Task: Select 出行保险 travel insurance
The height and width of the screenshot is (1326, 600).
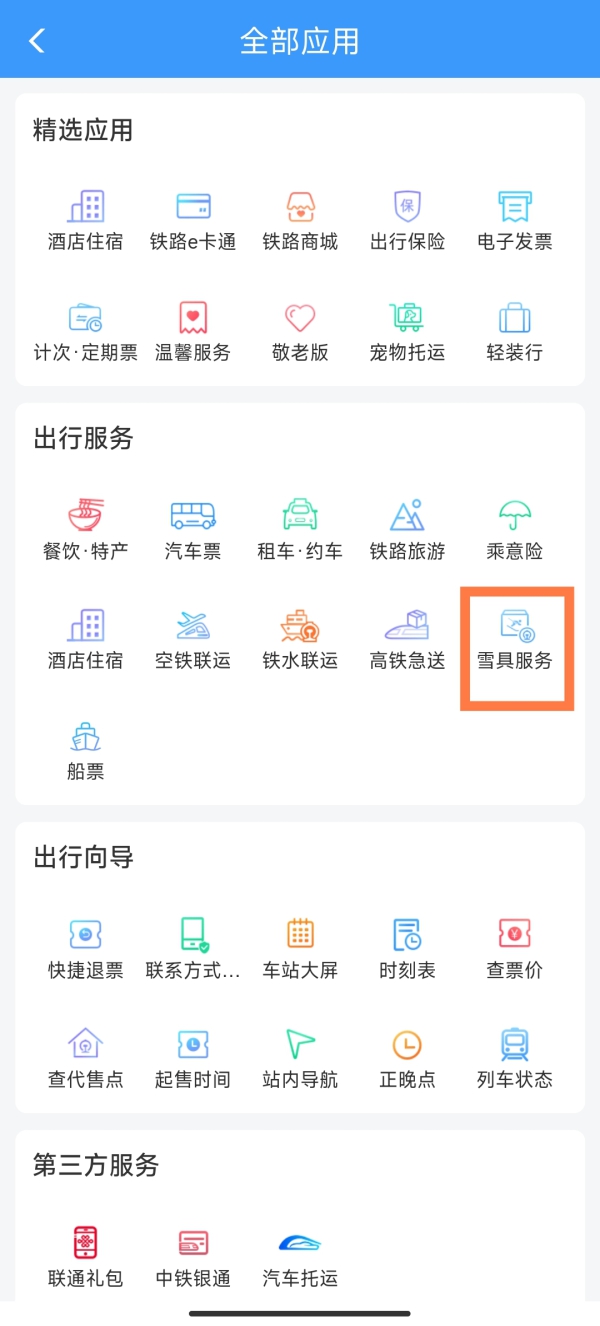Action: (407, 221)
